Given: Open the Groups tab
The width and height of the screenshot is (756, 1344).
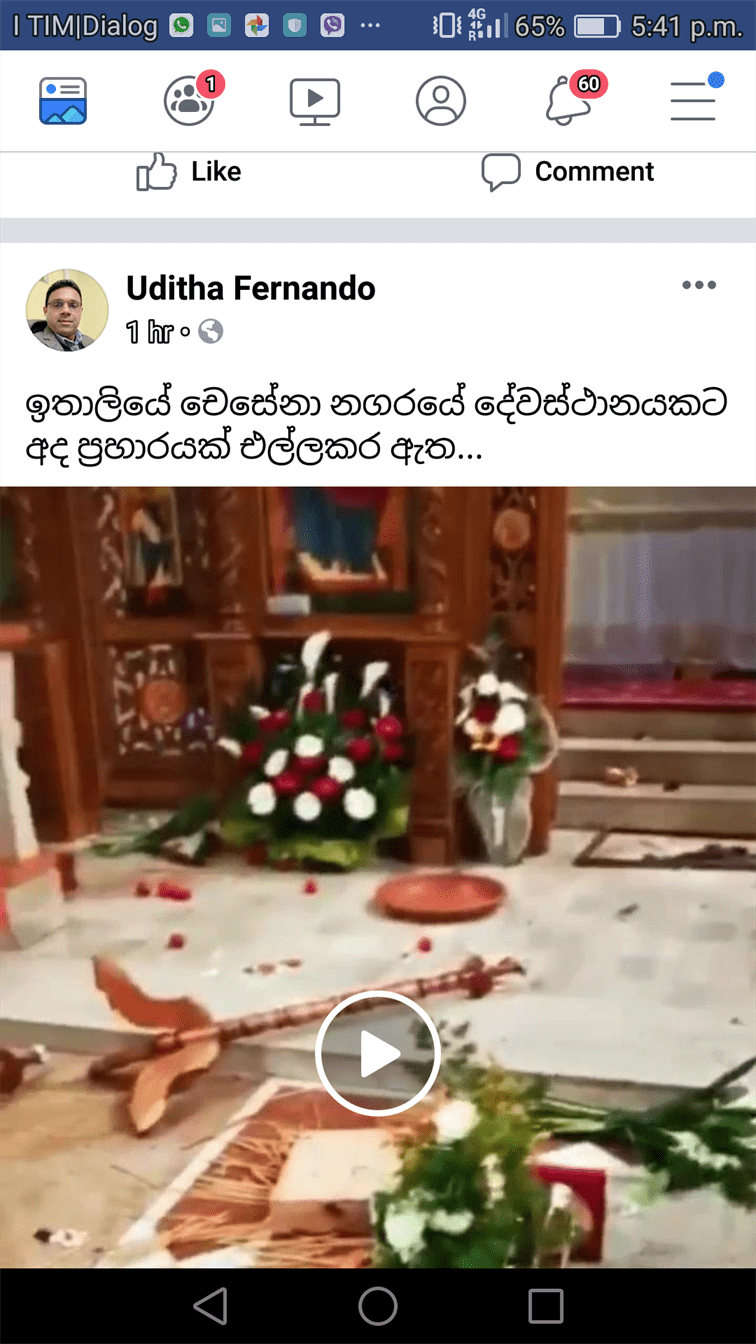Looking at the screenshot, I should 191,99.
